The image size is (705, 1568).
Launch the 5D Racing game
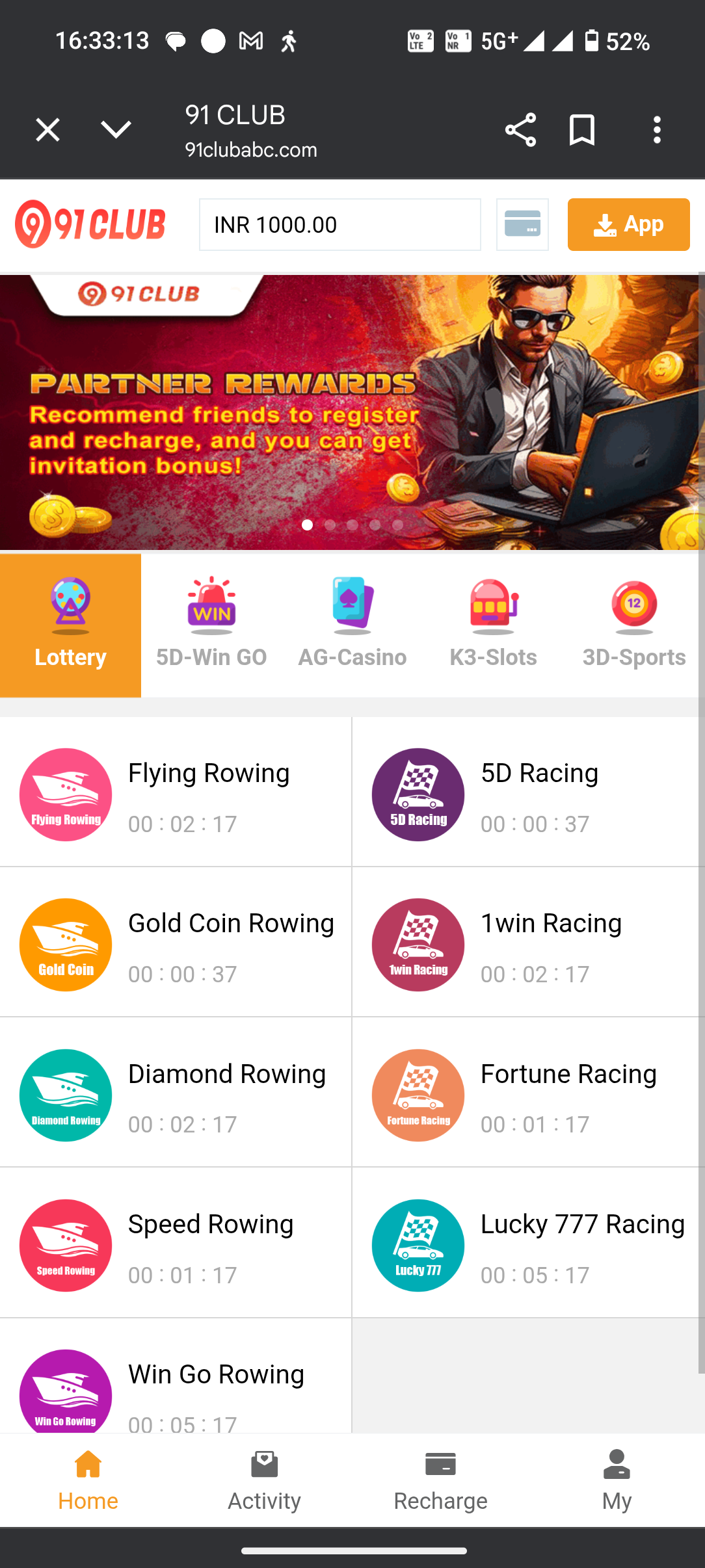[528, 792]
